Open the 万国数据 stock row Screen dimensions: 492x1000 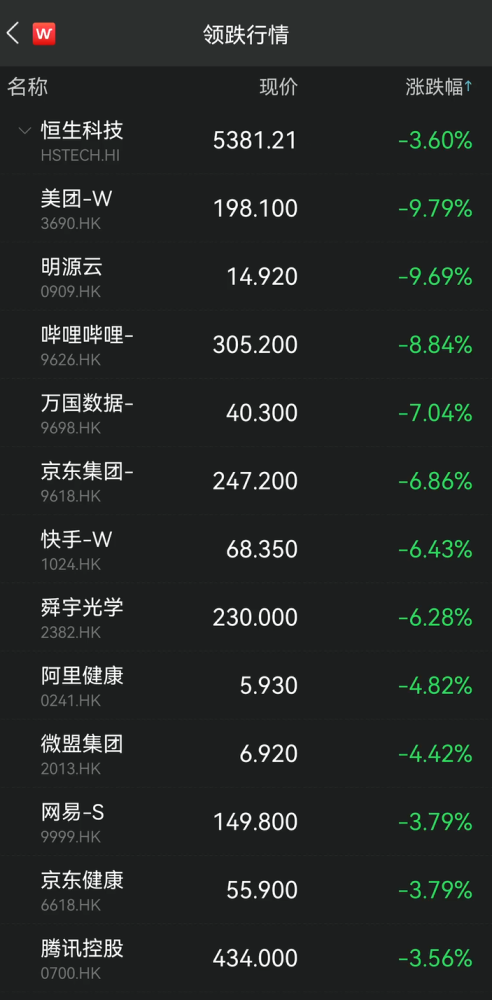(x=246, y=413)
